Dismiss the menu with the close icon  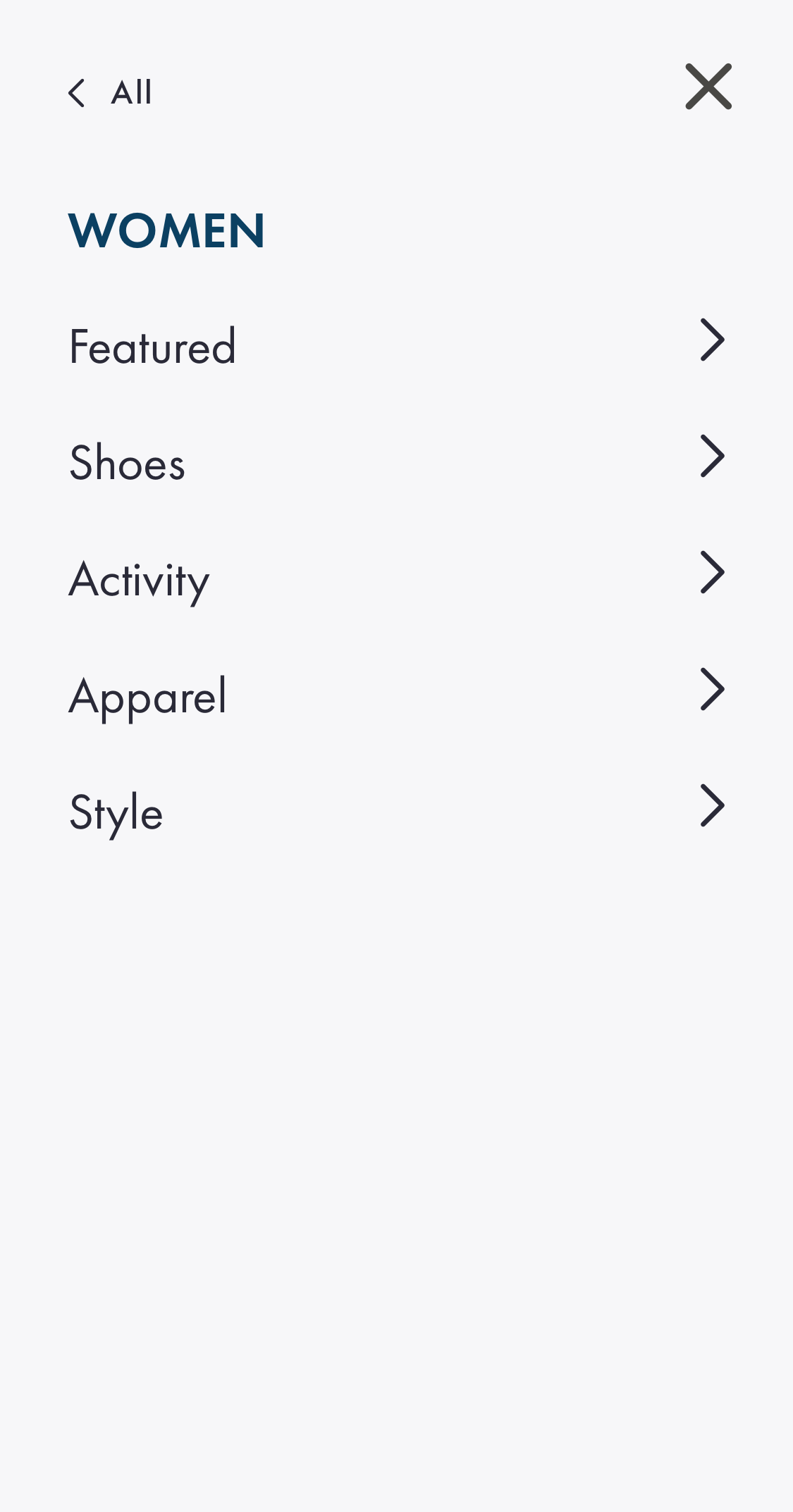point(707,87)
